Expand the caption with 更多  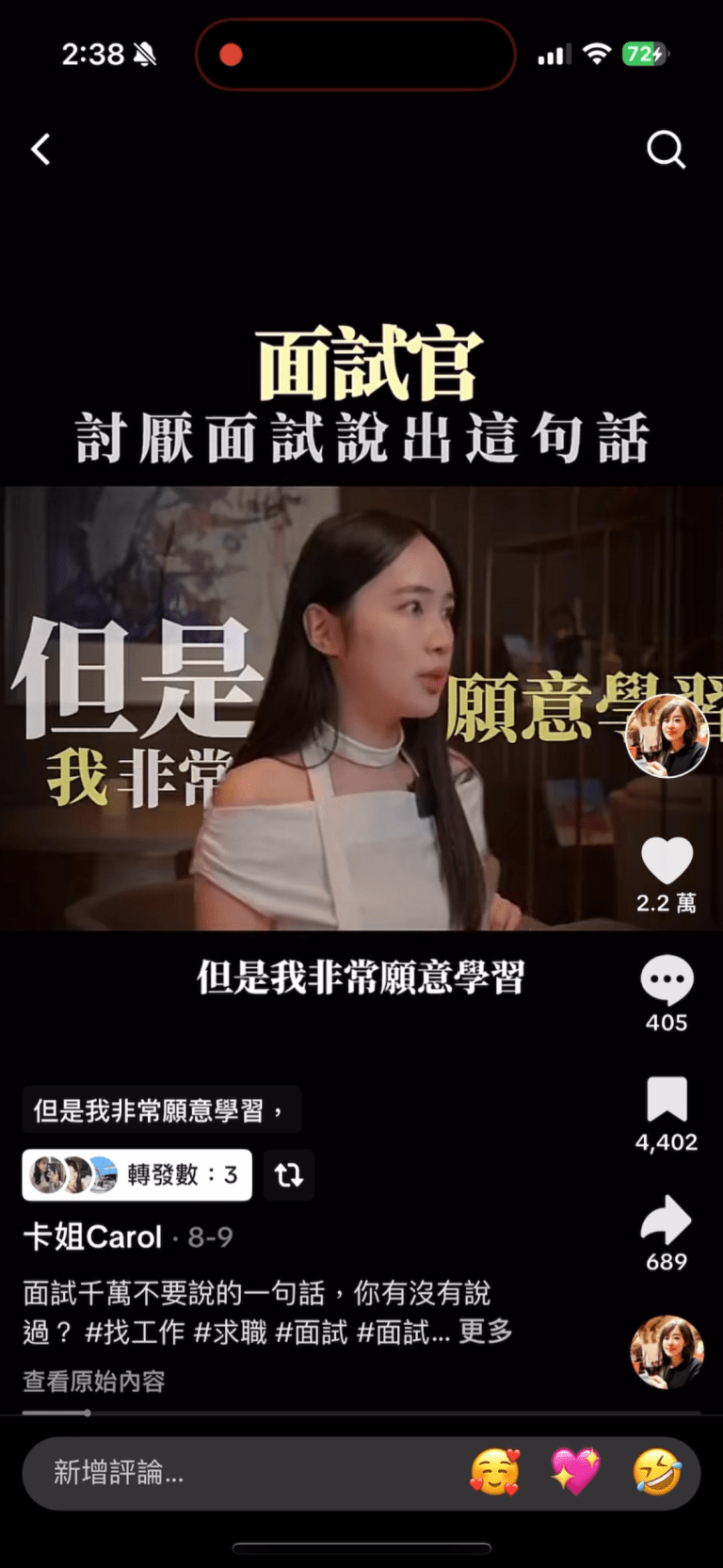coord(486,1332)
